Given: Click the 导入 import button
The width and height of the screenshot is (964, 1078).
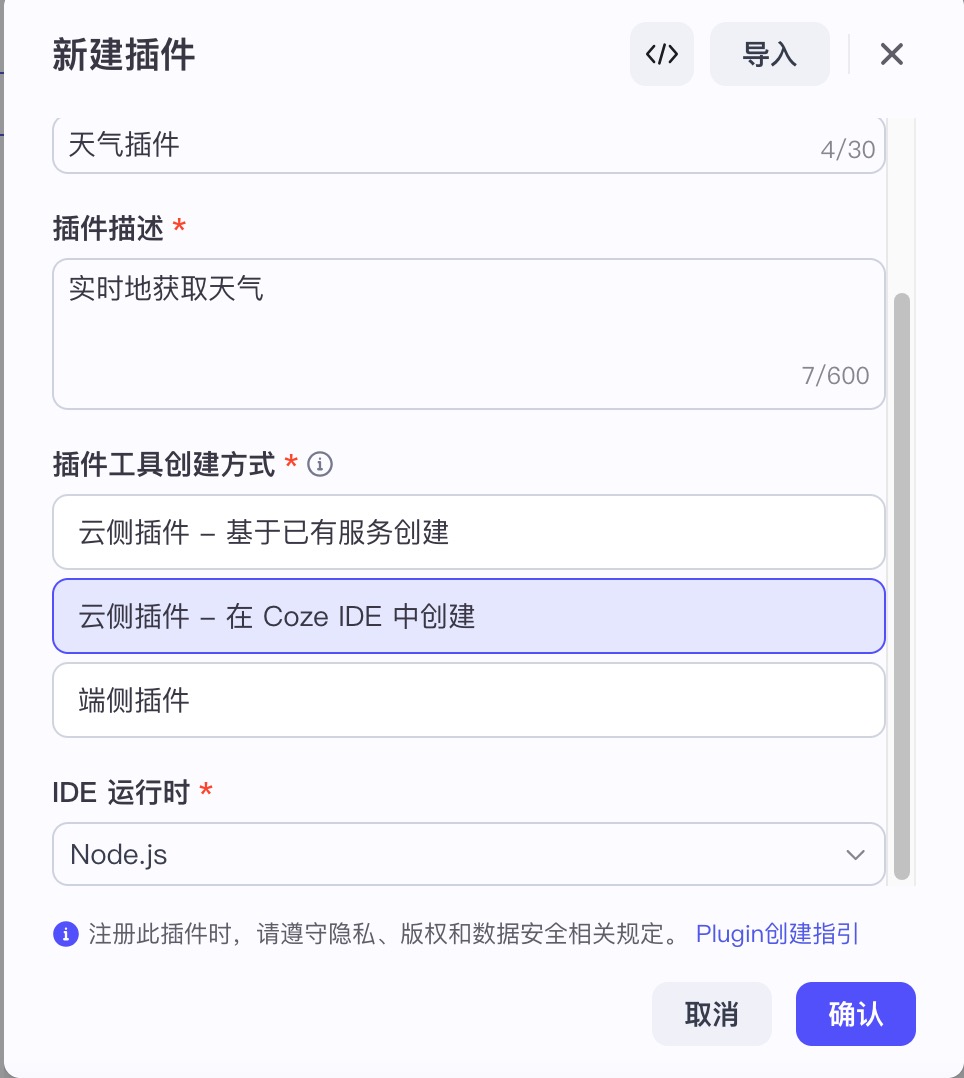Looking at the screenshot, I should [x=769, y=54].
